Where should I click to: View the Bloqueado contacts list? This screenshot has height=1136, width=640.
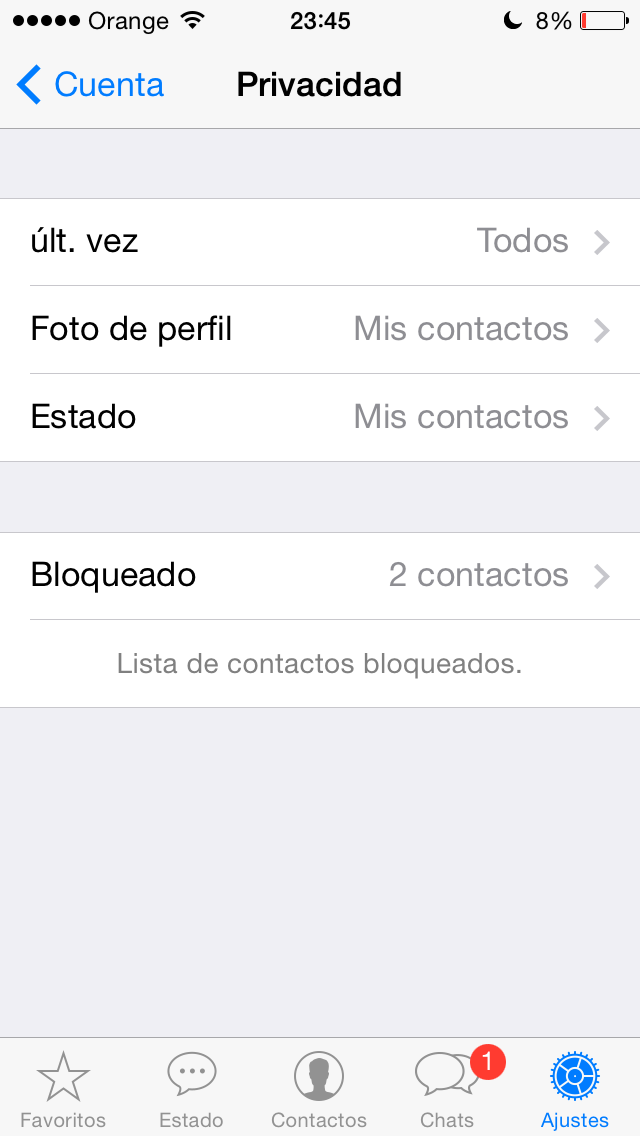coord(320,576)
